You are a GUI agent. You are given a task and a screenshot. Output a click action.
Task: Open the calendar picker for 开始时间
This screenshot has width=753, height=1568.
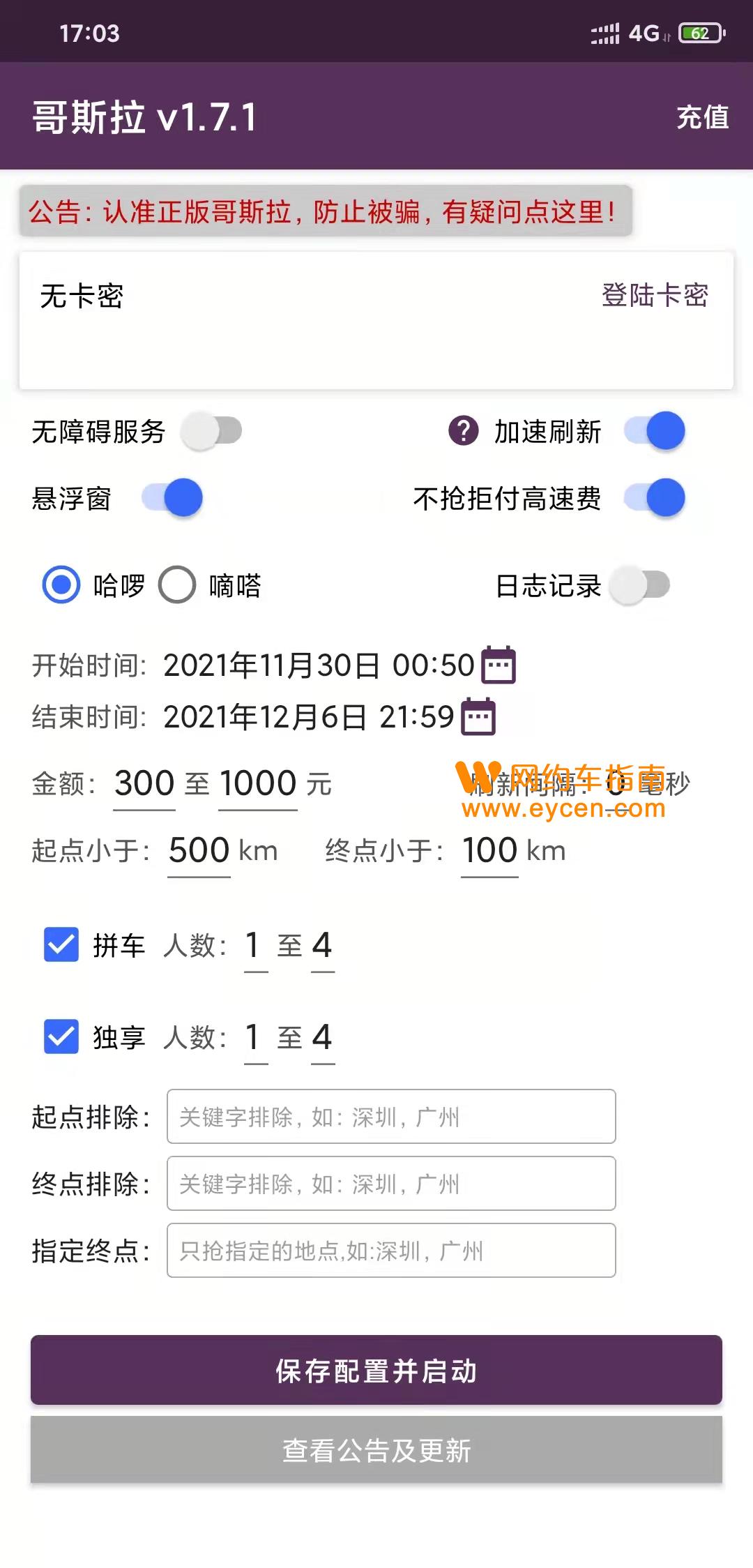click(x=499, y=665)
